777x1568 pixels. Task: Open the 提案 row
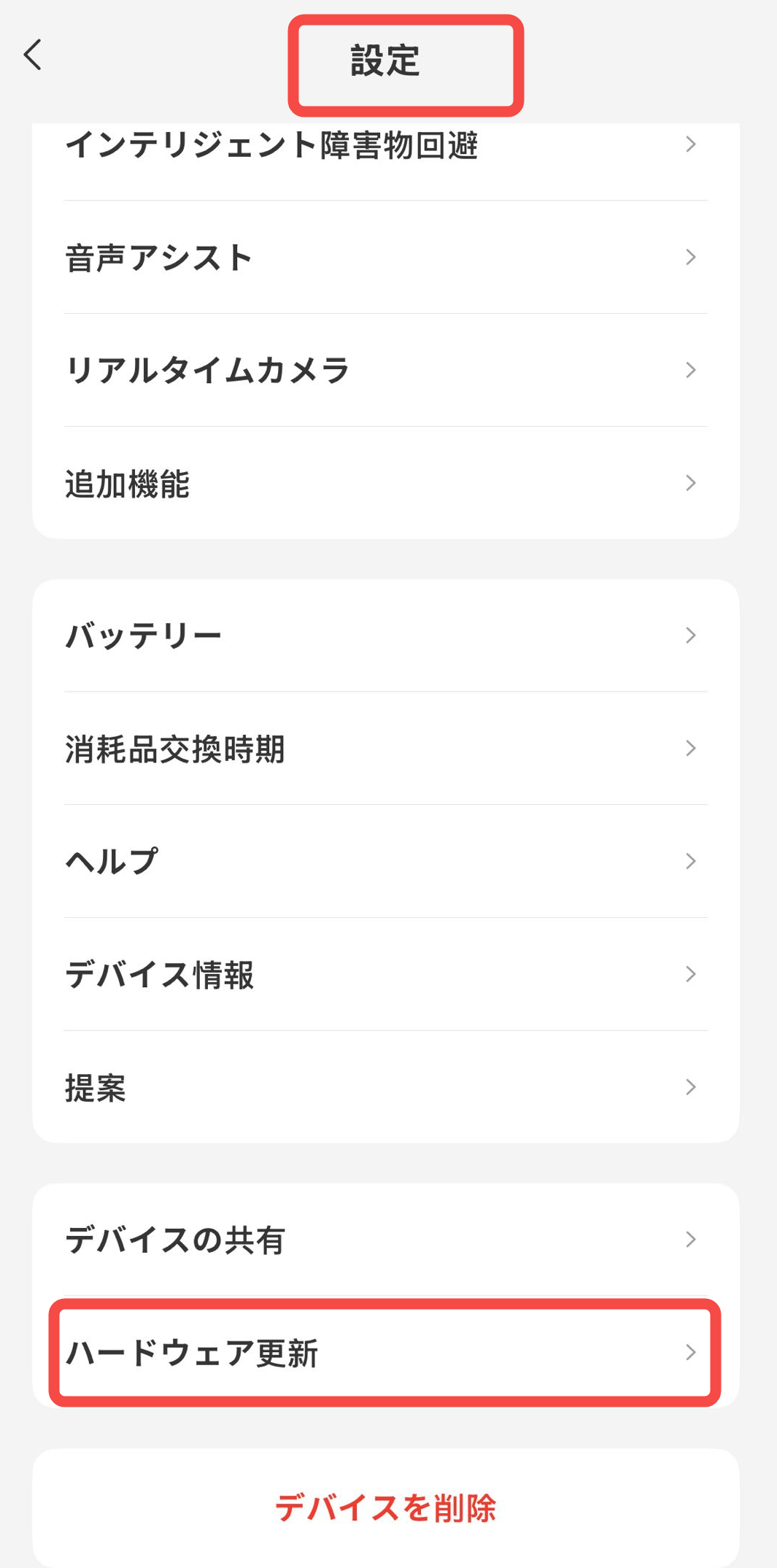(385, 1087)
